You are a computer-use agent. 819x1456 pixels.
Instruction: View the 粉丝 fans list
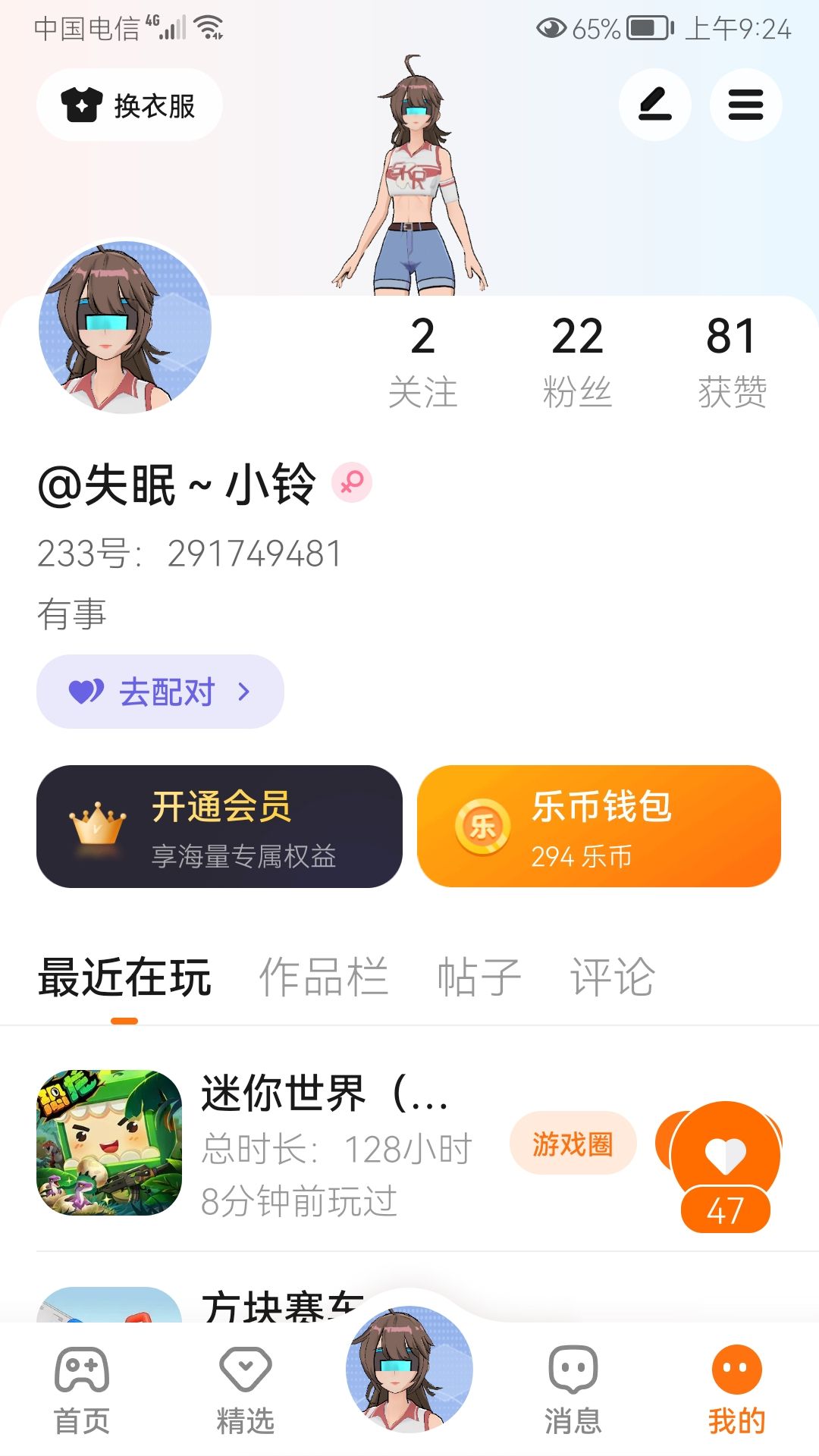[577, 360]
